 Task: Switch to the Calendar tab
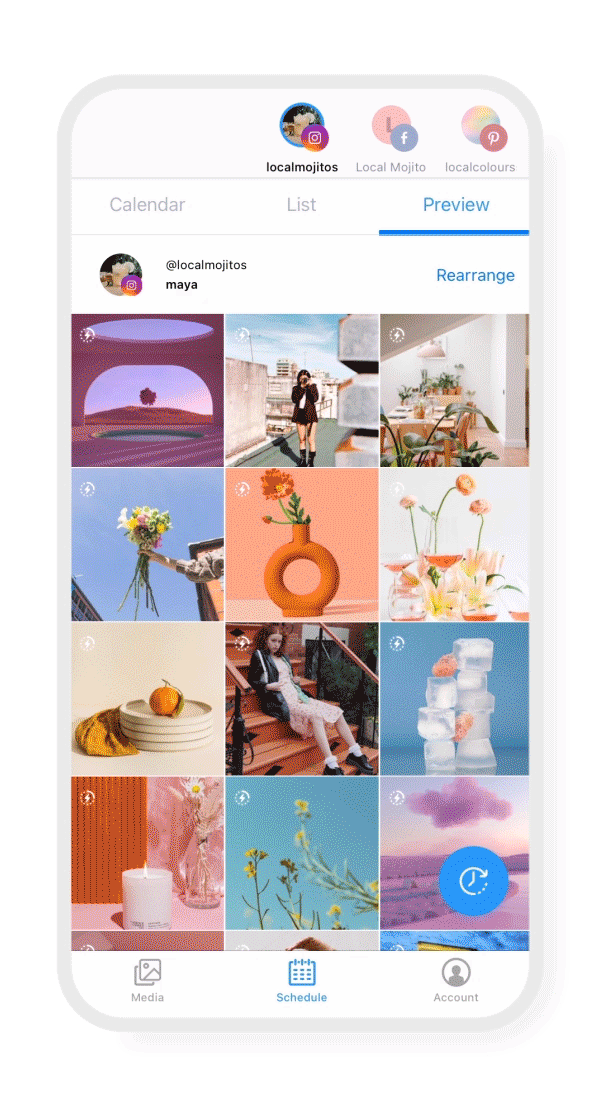(147, 205)
